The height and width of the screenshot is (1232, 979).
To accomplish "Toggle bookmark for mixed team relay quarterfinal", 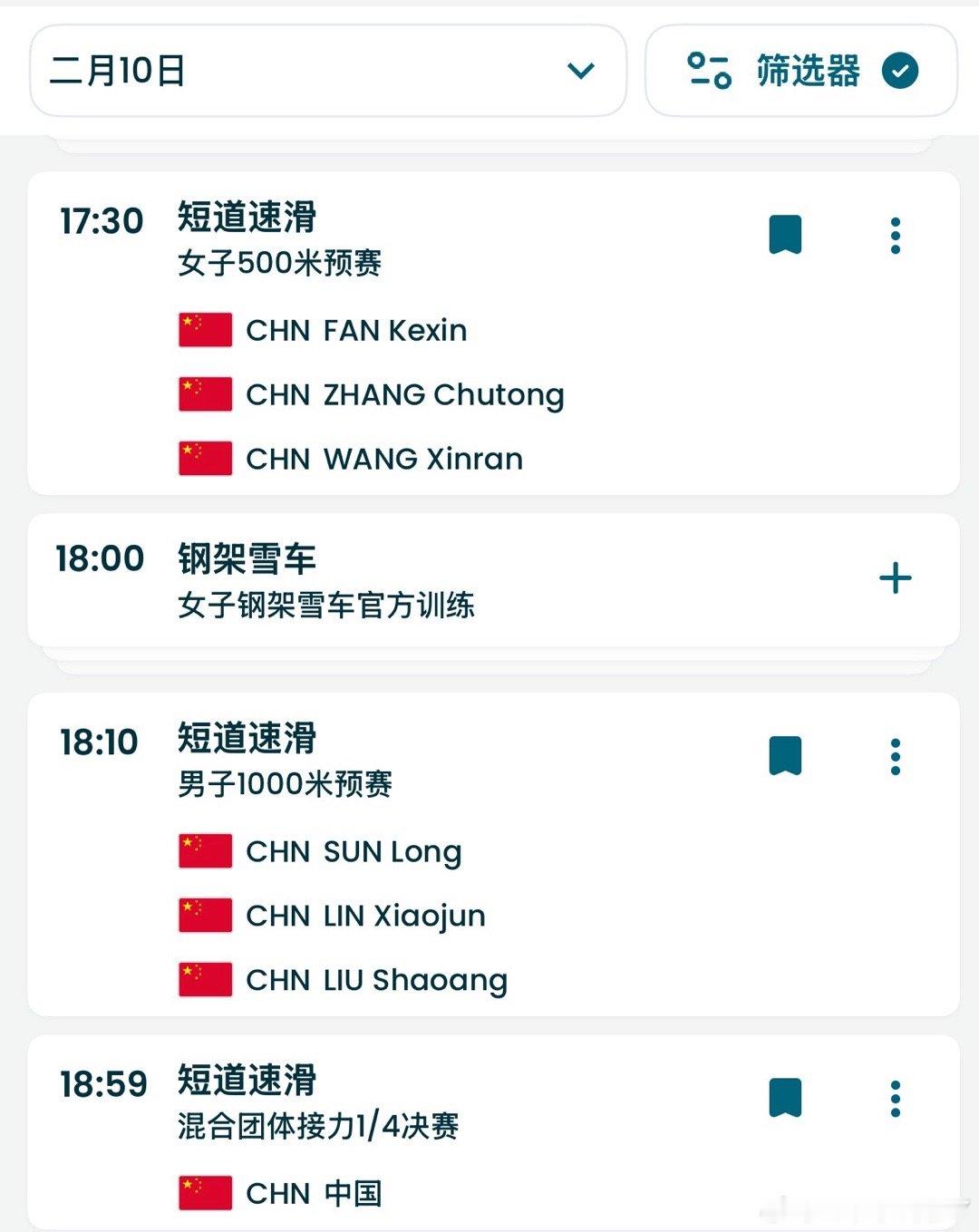I will click(785, 1097).
